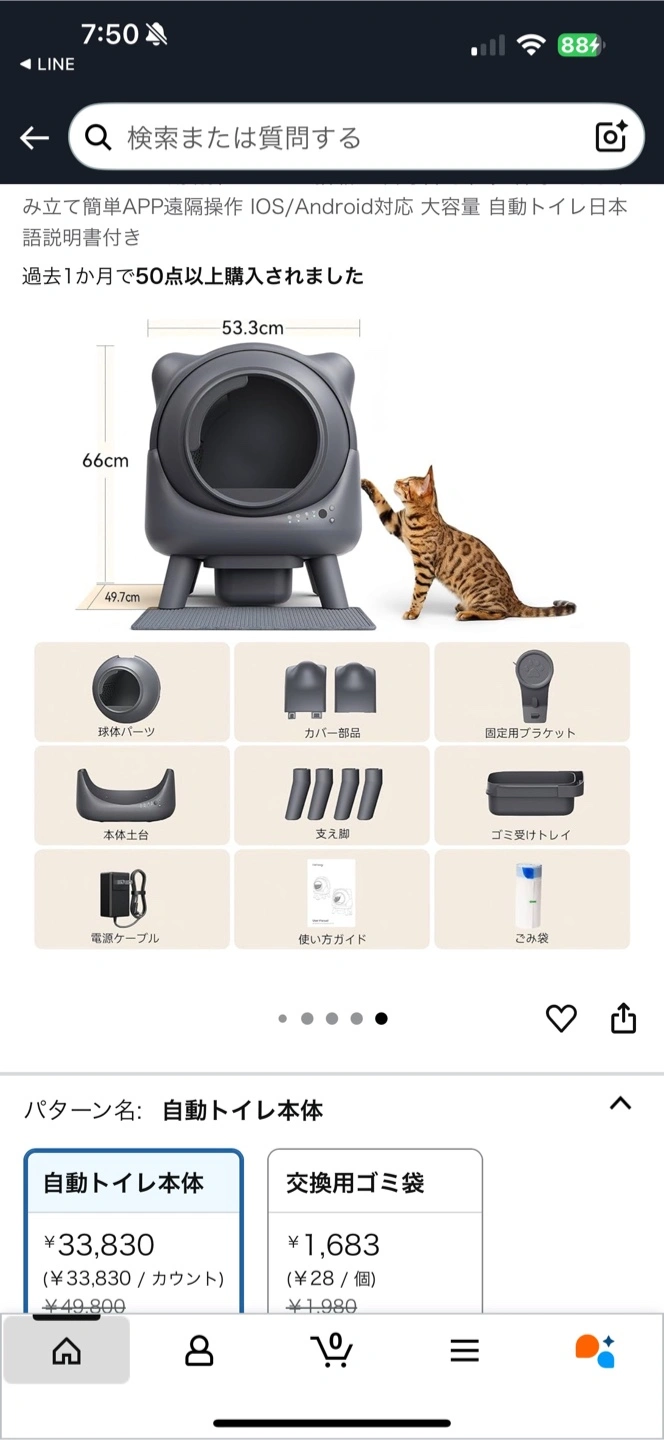Open the AI assistant tab
The width and height of the screenshot is (664, 1440).
(x=595, y=1351)
